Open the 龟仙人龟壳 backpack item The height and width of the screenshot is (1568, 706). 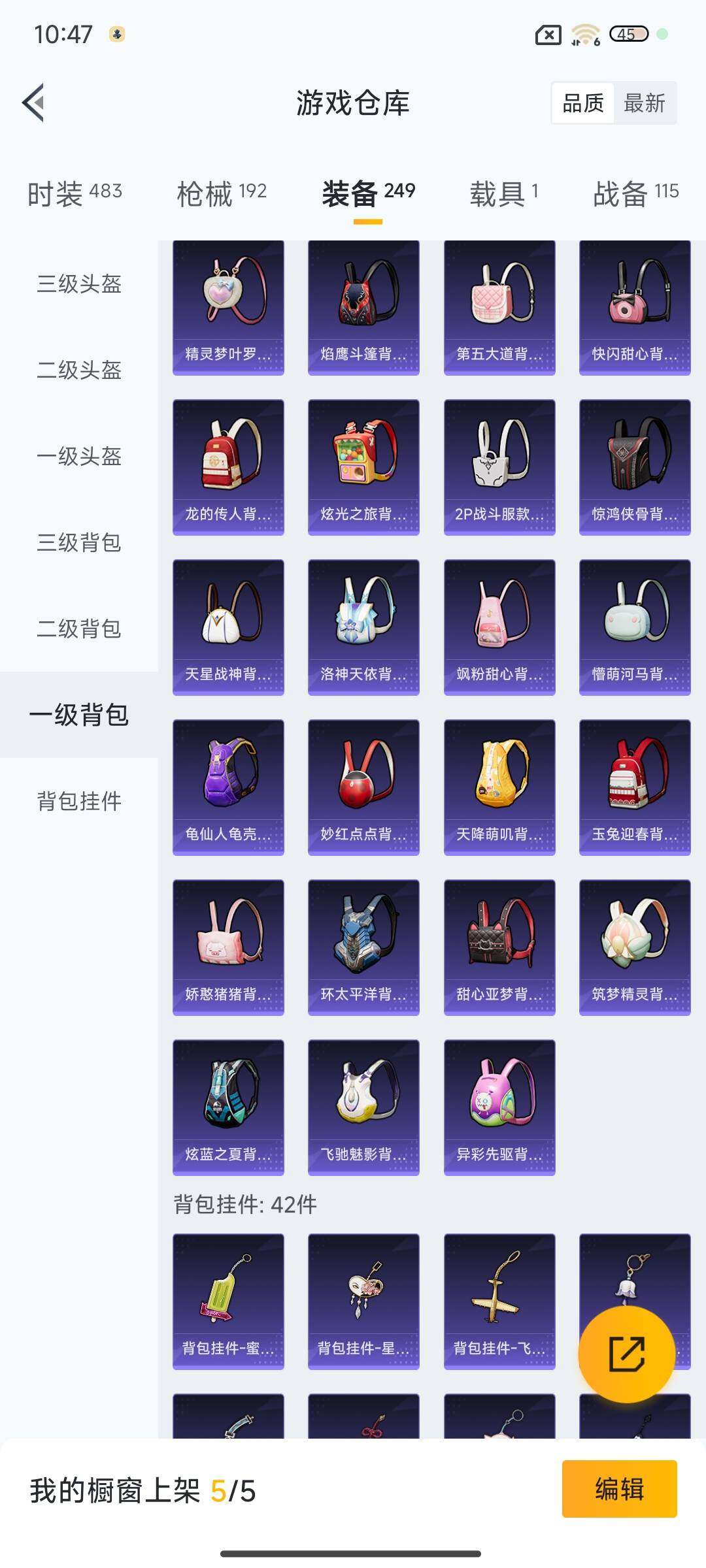pyautogui.click(x=228, y=787)
